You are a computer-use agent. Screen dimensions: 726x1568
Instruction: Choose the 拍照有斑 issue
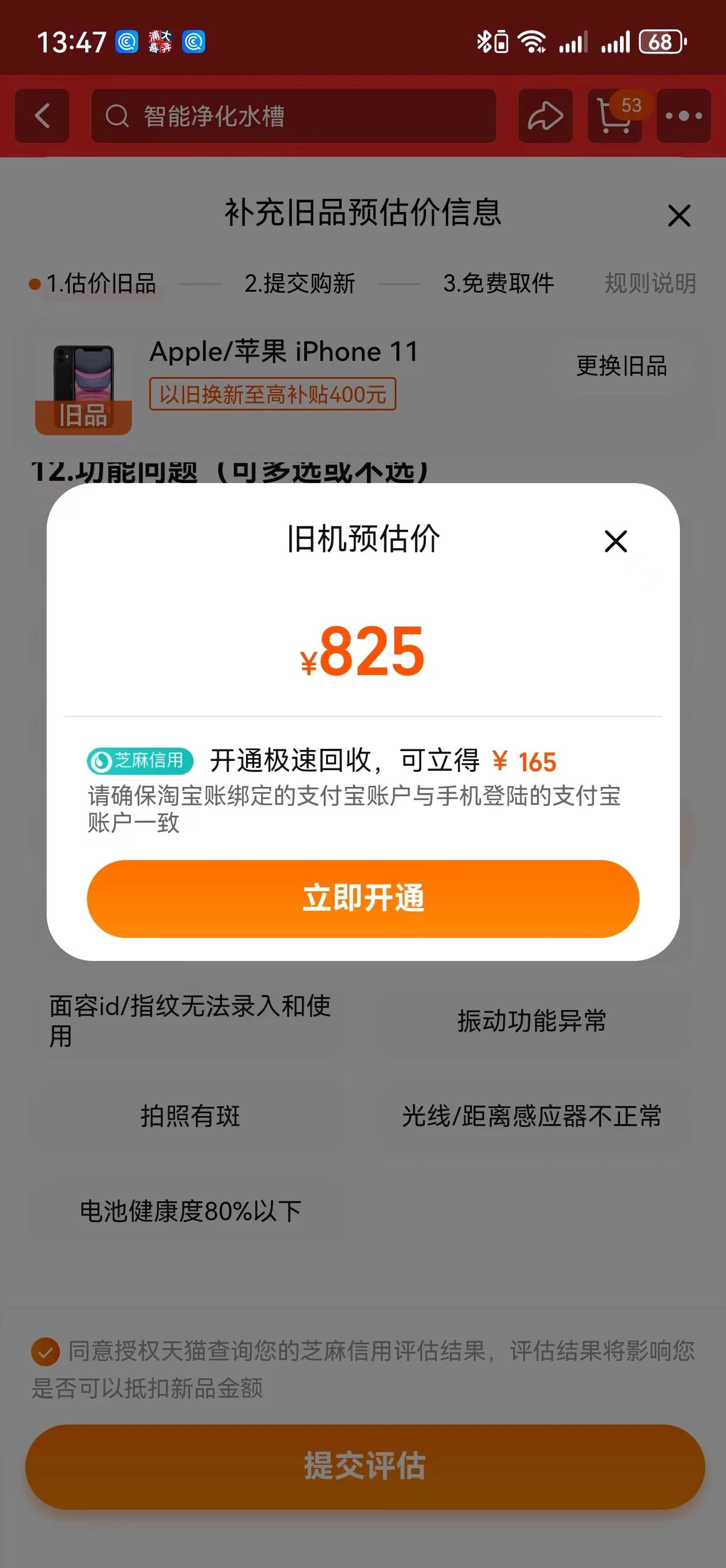190,1115
